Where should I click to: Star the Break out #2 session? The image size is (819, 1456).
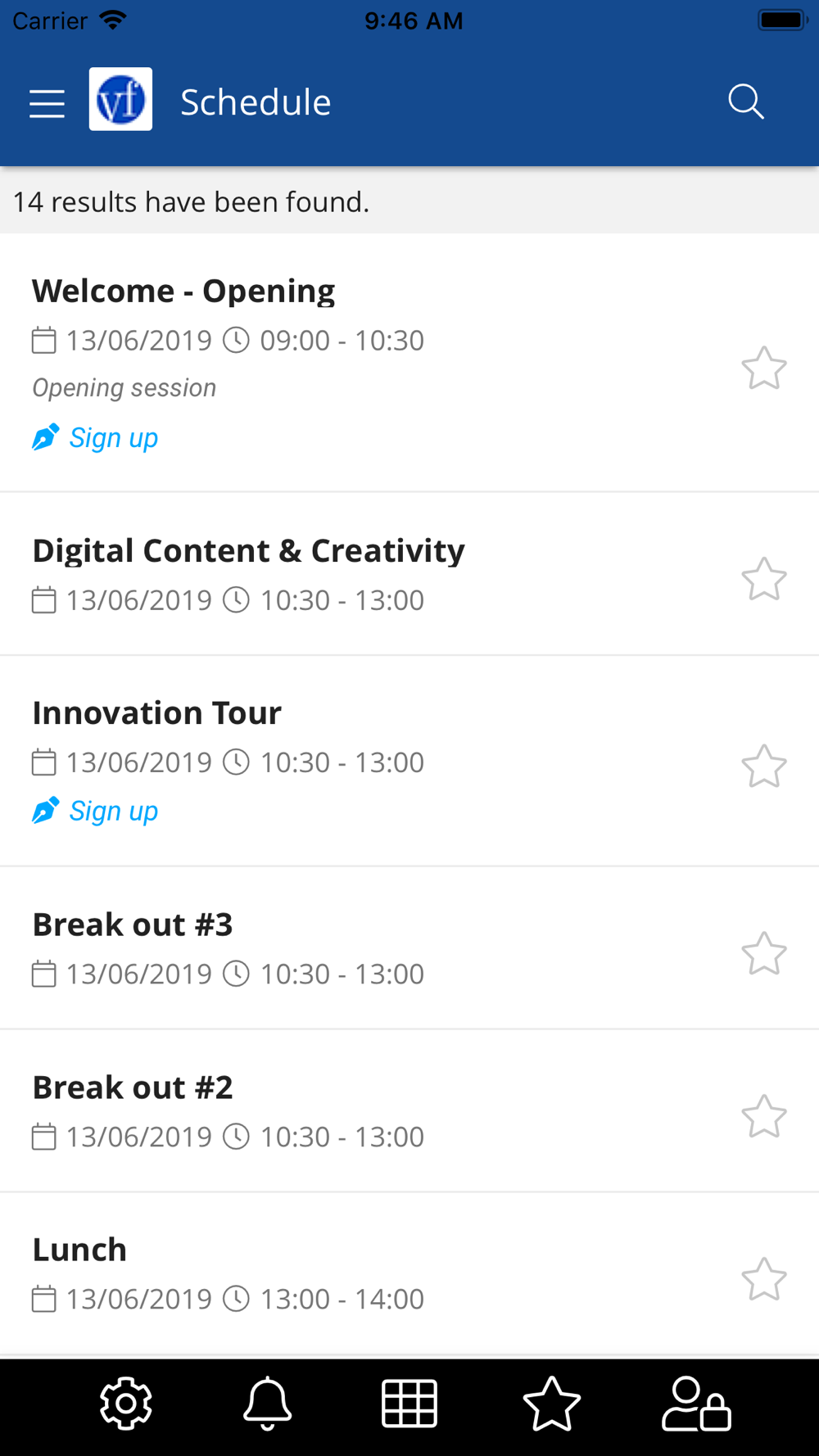pyautogui.click(x=764, y=1116)
